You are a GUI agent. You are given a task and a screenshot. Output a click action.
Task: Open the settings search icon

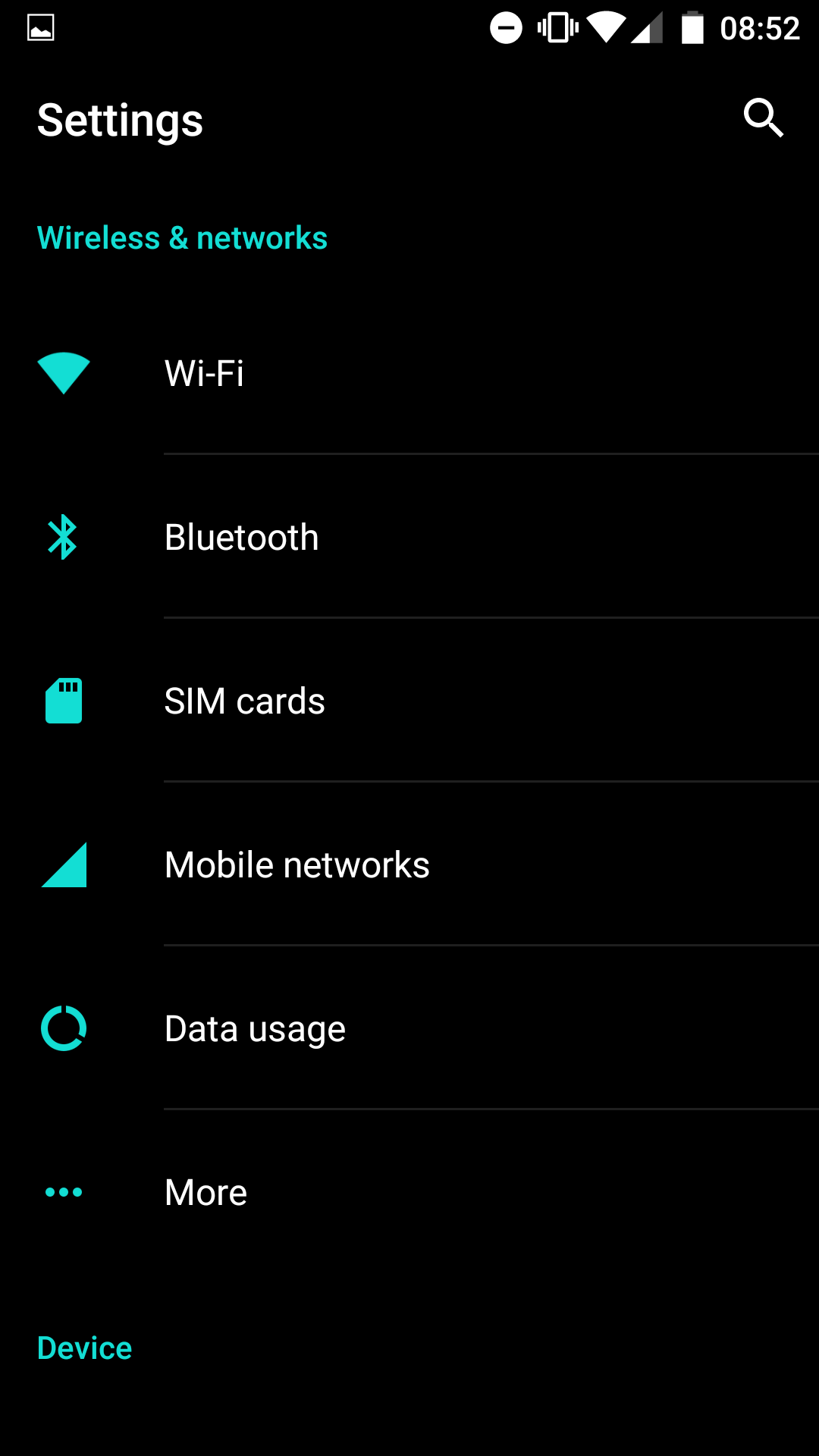[x=763, y=118]
